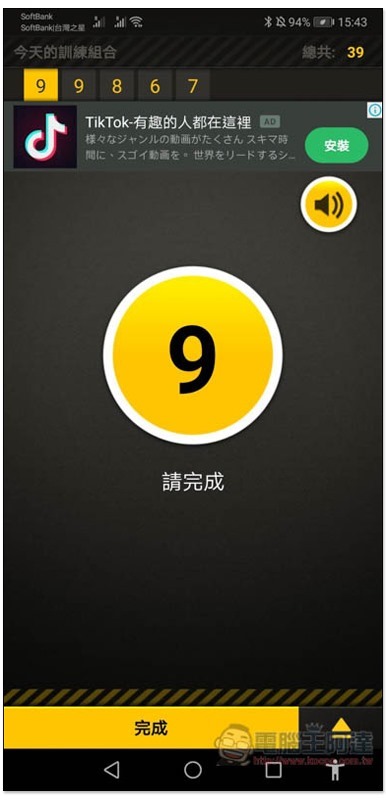Image resolution: width=386 pixels, height=800 pixels.
Task: Go back with the system back button
Action: point(112,769)
